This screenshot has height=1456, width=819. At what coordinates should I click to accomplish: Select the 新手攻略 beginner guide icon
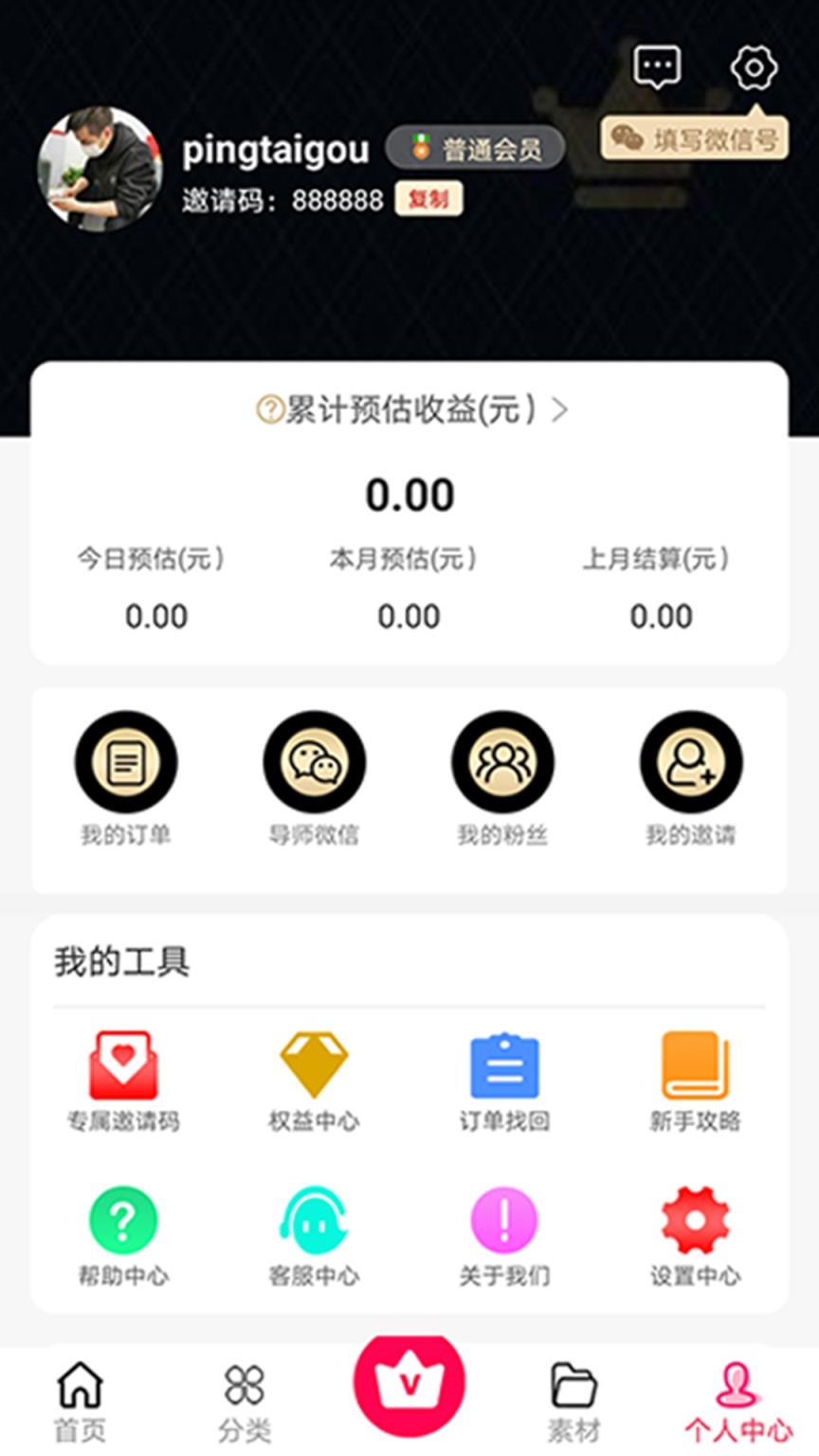coord(695,1064)
